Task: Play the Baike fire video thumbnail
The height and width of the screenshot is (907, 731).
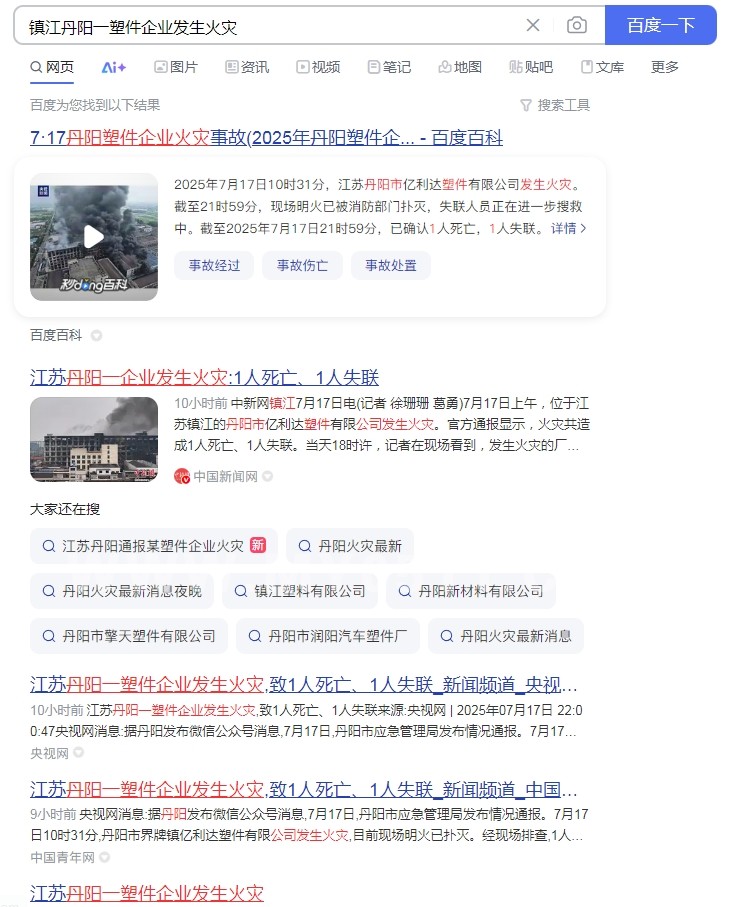Action: (93, 237)
